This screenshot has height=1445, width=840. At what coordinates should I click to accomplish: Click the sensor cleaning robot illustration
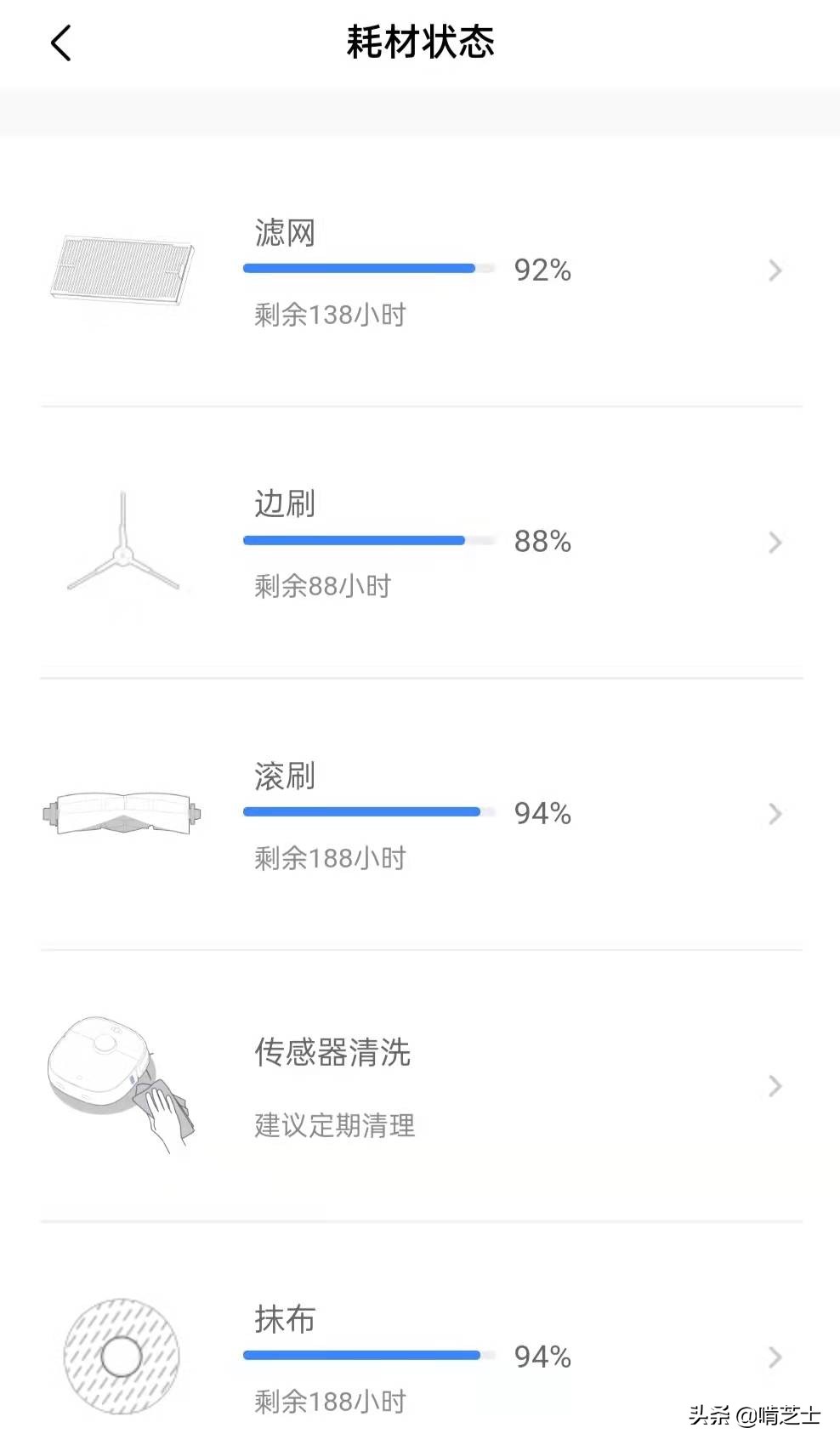pos(122,1086)
